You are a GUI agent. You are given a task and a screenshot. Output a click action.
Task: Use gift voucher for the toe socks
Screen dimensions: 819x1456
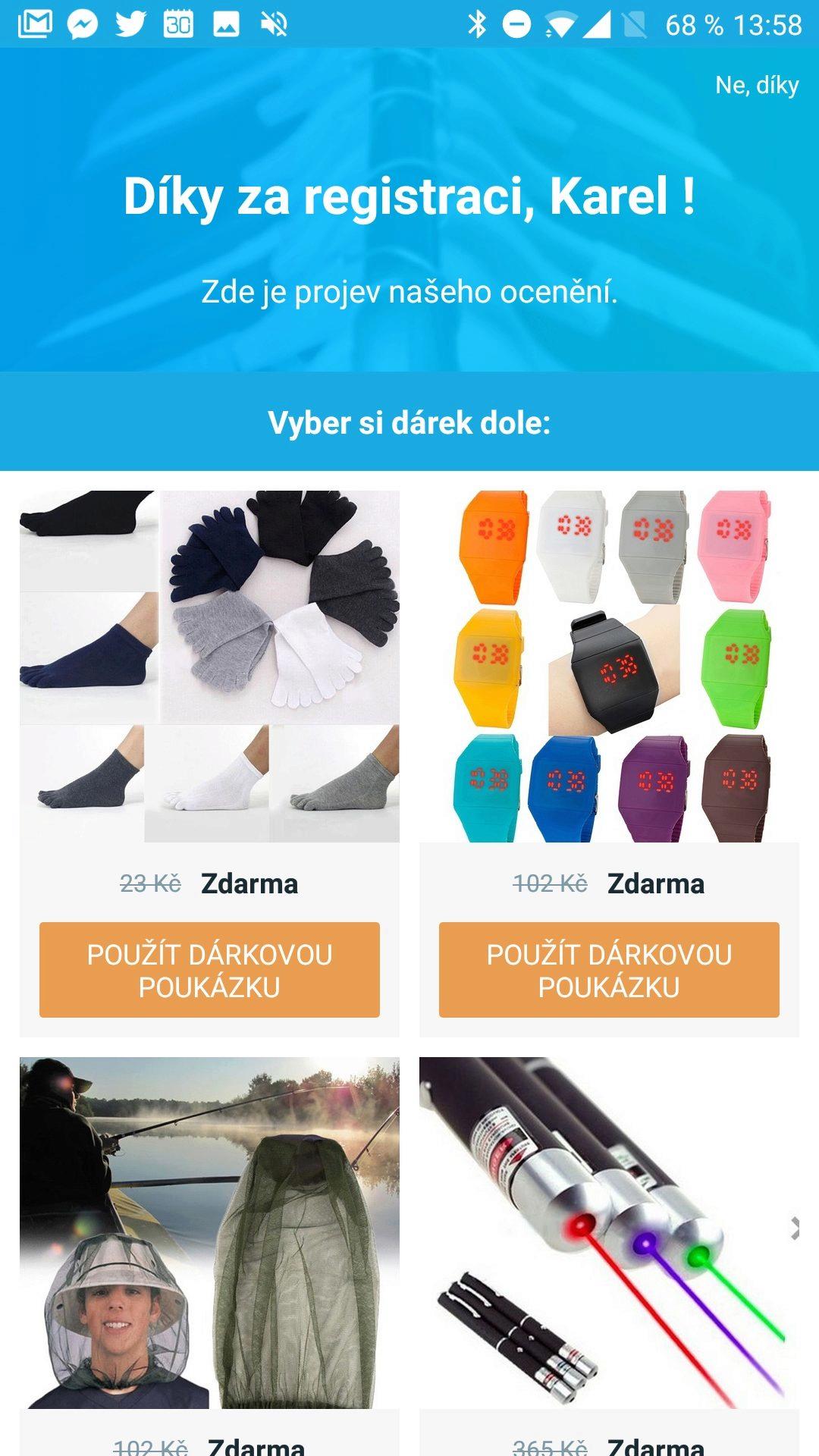tap(209, 970)
